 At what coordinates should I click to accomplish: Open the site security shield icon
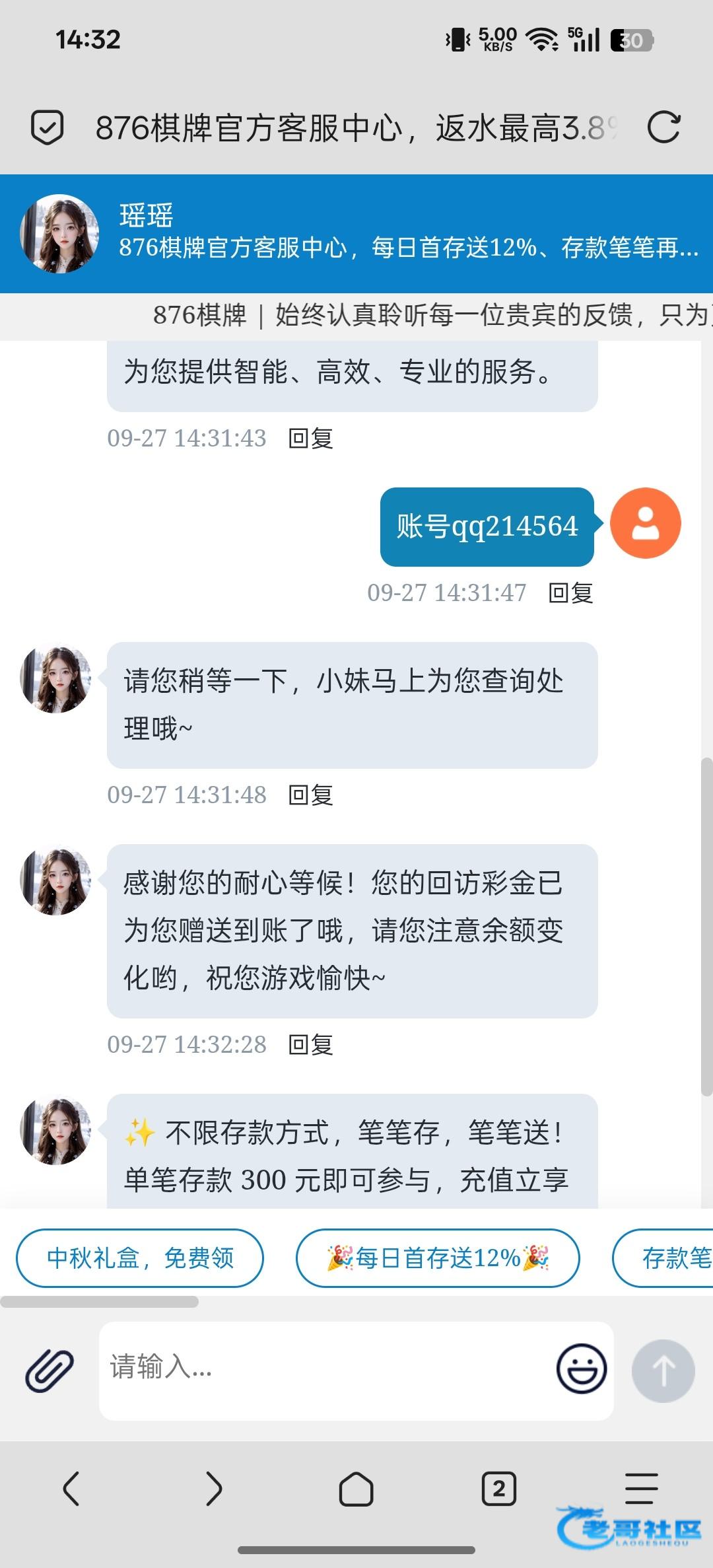48,127
